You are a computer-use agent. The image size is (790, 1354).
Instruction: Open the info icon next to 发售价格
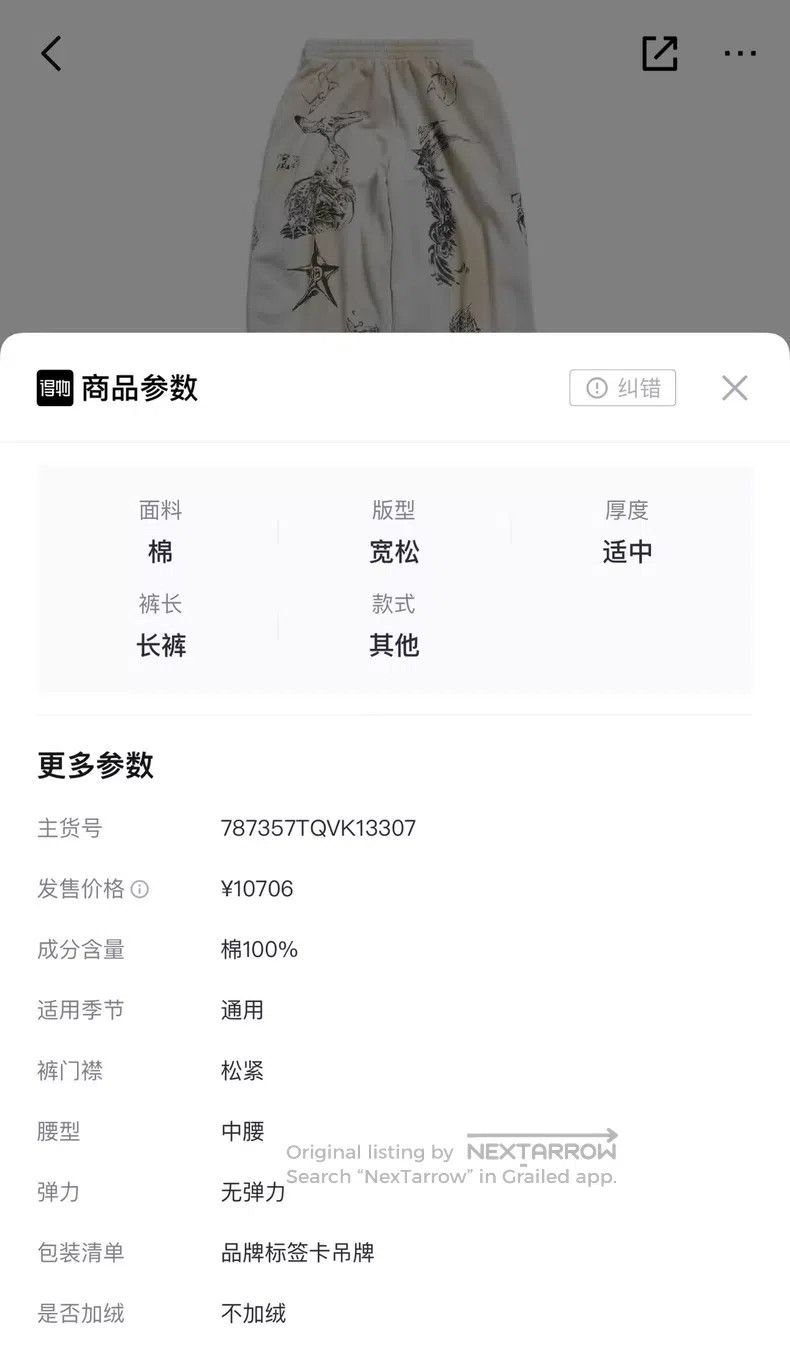140,889
